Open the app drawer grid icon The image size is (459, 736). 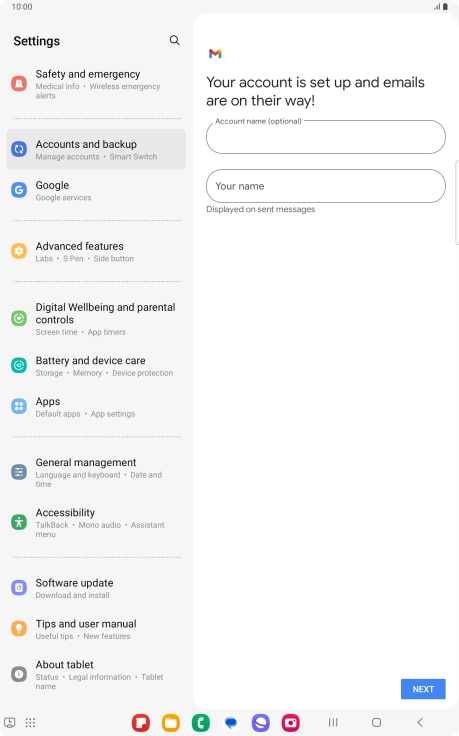30,722
